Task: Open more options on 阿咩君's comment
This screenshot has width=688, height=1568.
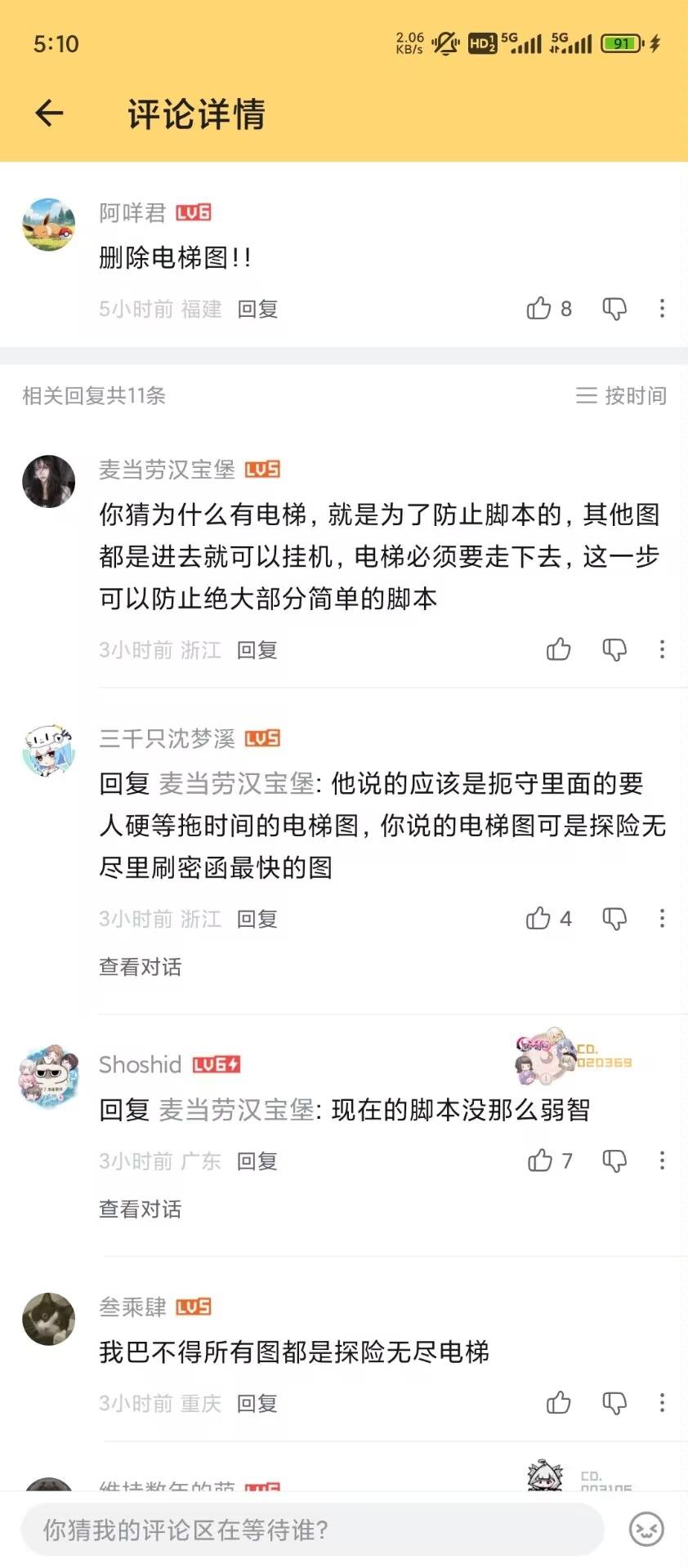Action: (x=662, y=308)
